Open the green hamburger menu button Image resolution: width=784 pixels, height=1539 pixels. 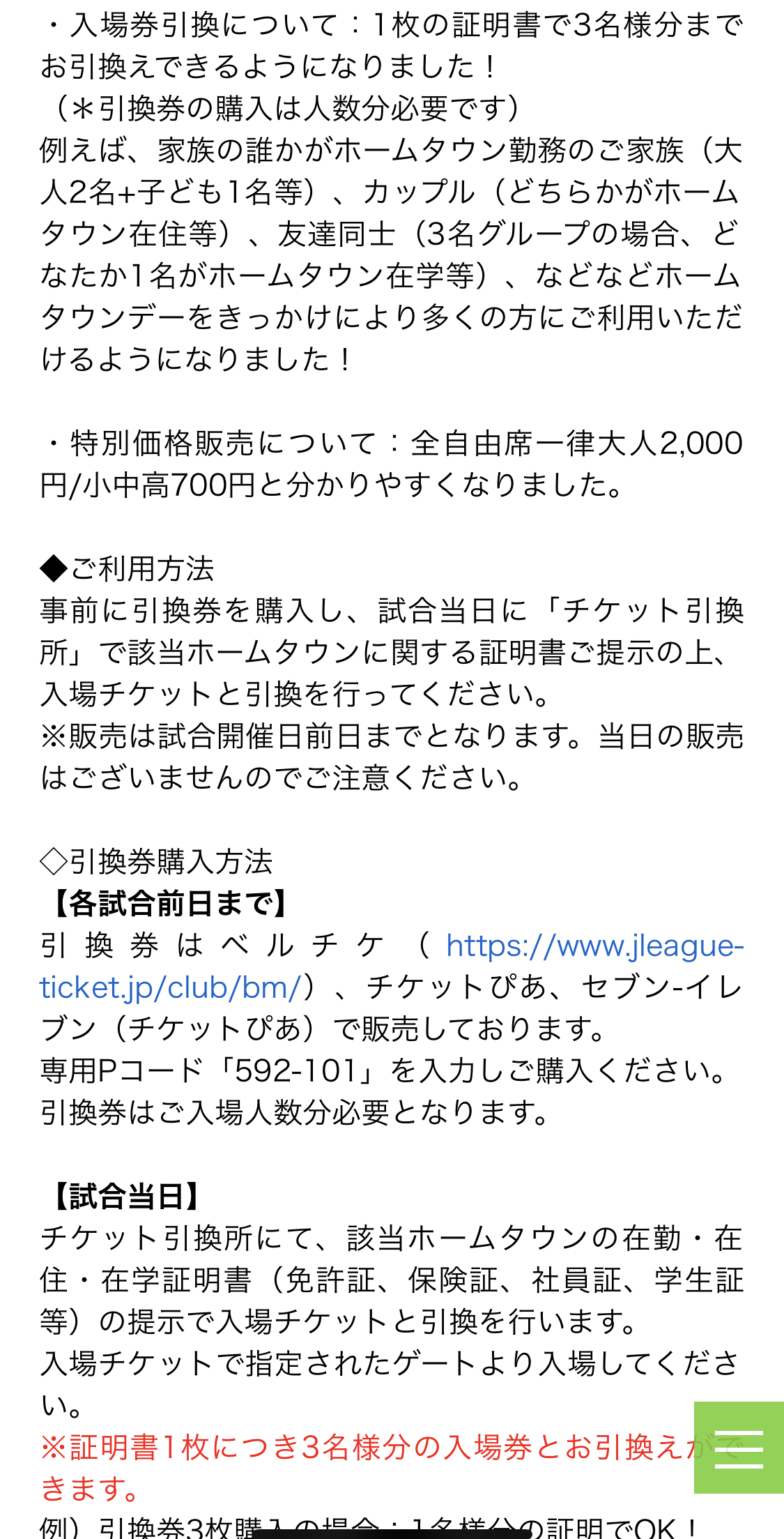[739, 1448]
